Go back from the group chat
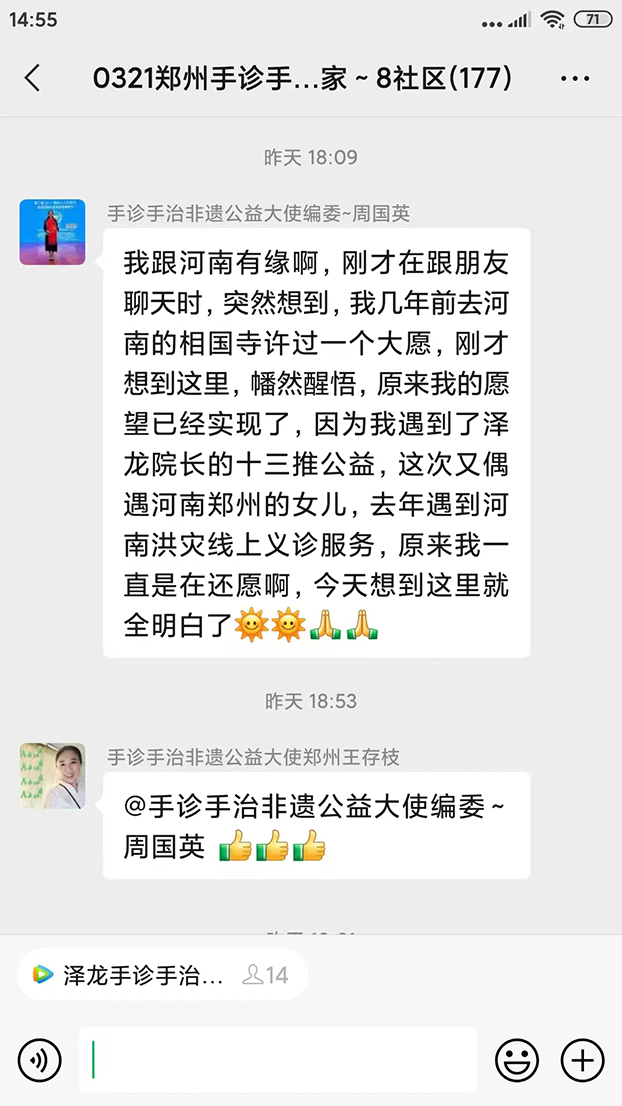 coord(33,78)
